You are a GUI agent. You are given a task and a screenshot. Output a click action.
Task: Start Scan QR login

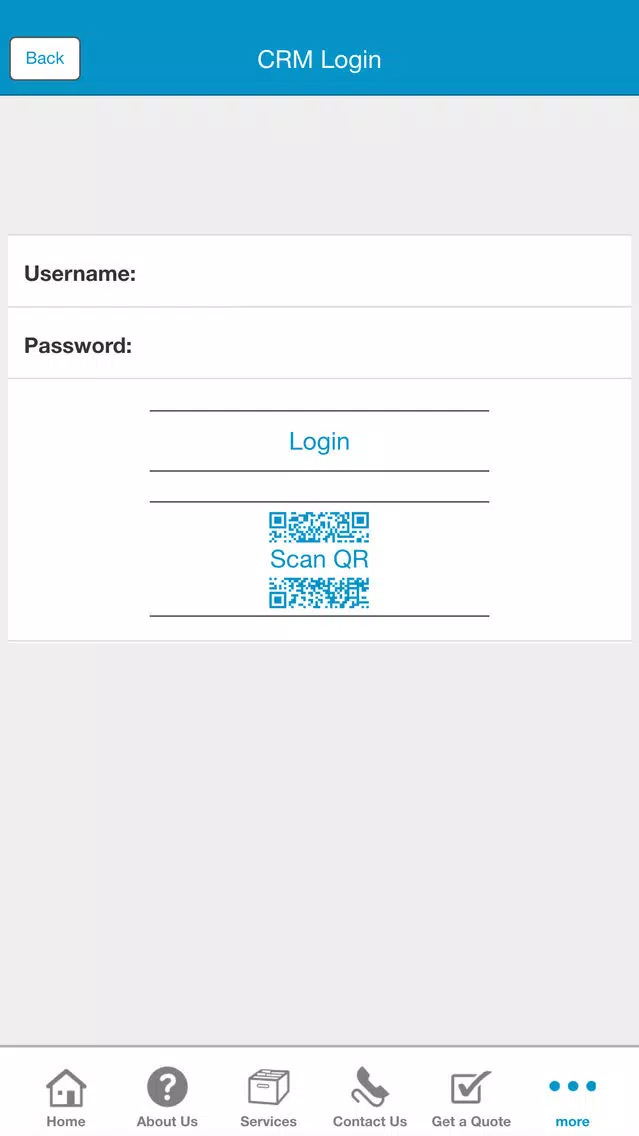coord(320,559)
